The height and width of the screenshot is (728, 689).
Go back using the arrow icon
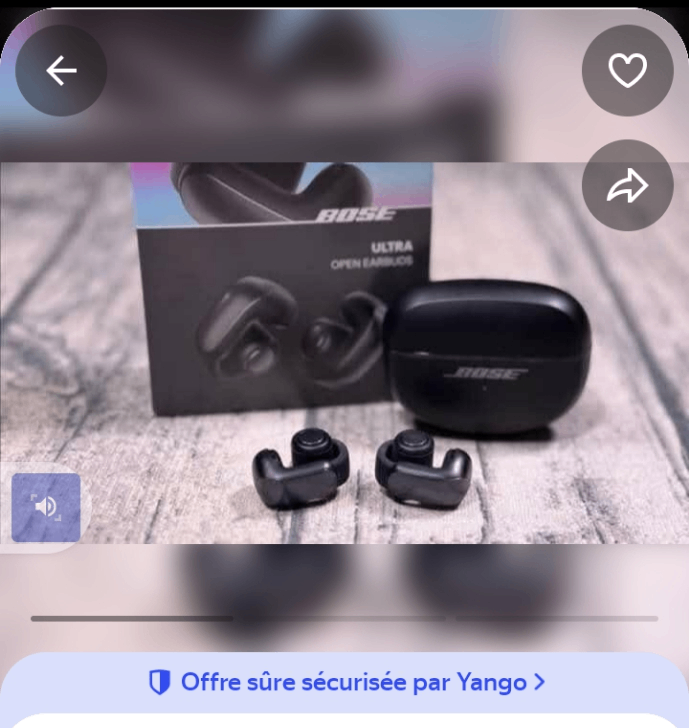[x=61, y=71]
